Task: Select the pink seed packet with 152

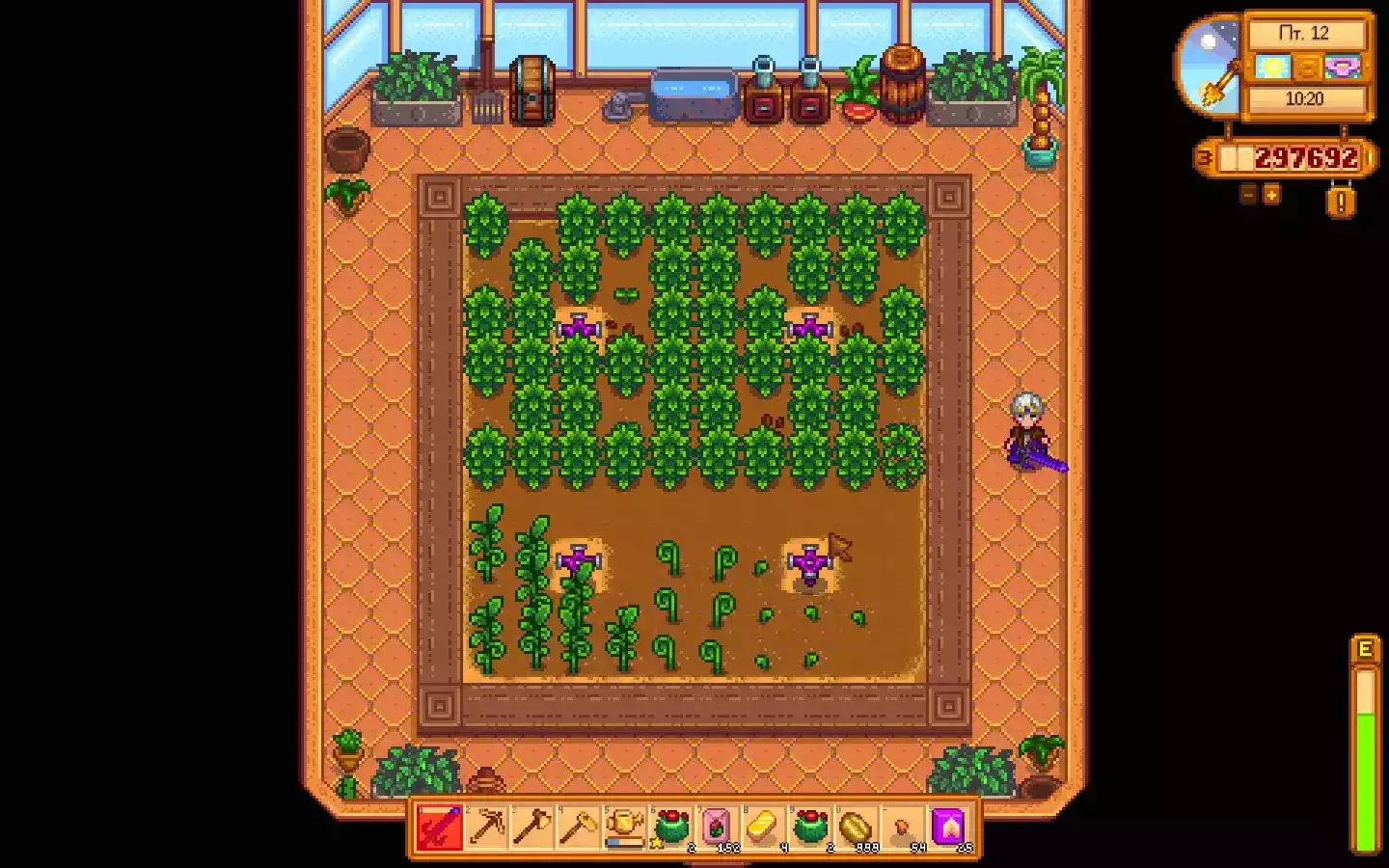Action: [717, 827]
